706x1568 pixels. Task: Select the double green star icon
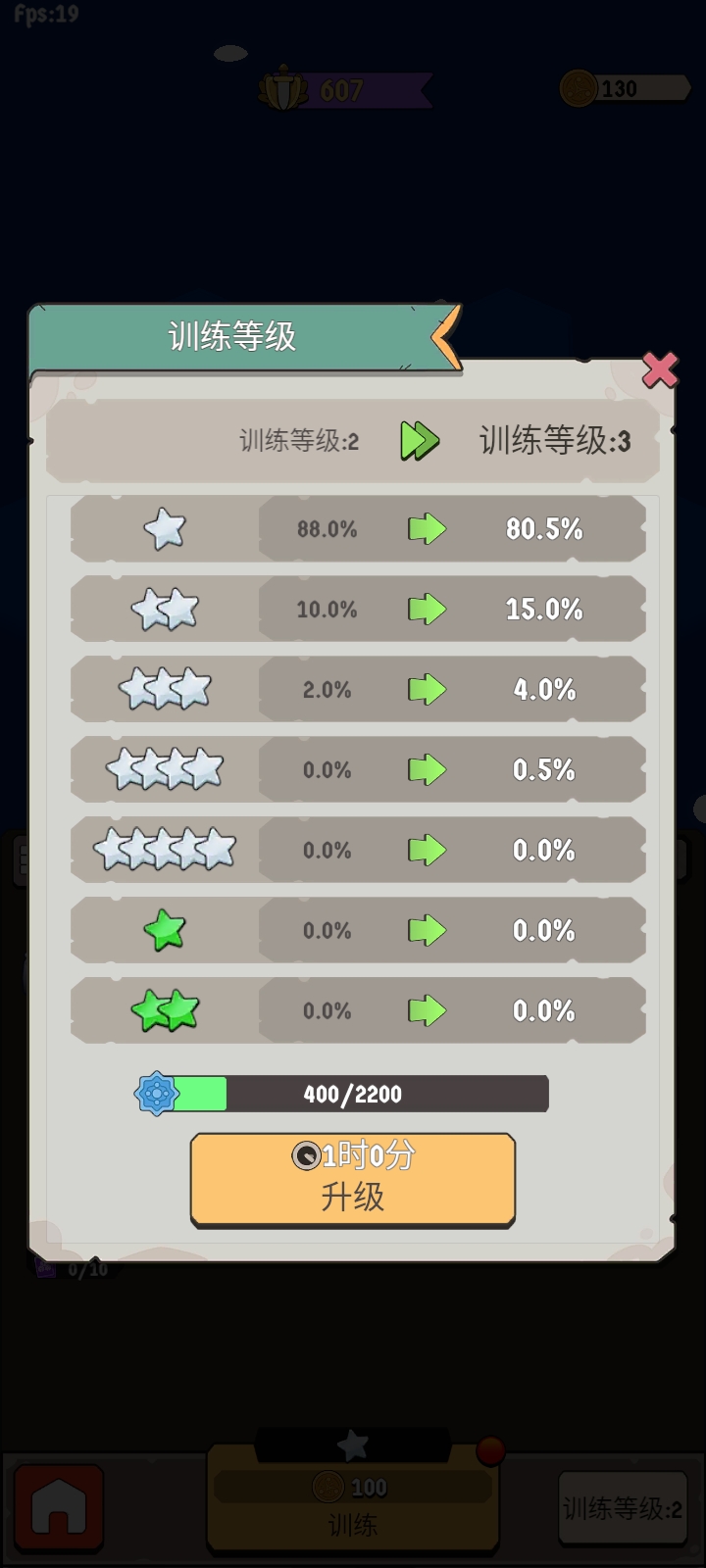(x=165, y=1009)
